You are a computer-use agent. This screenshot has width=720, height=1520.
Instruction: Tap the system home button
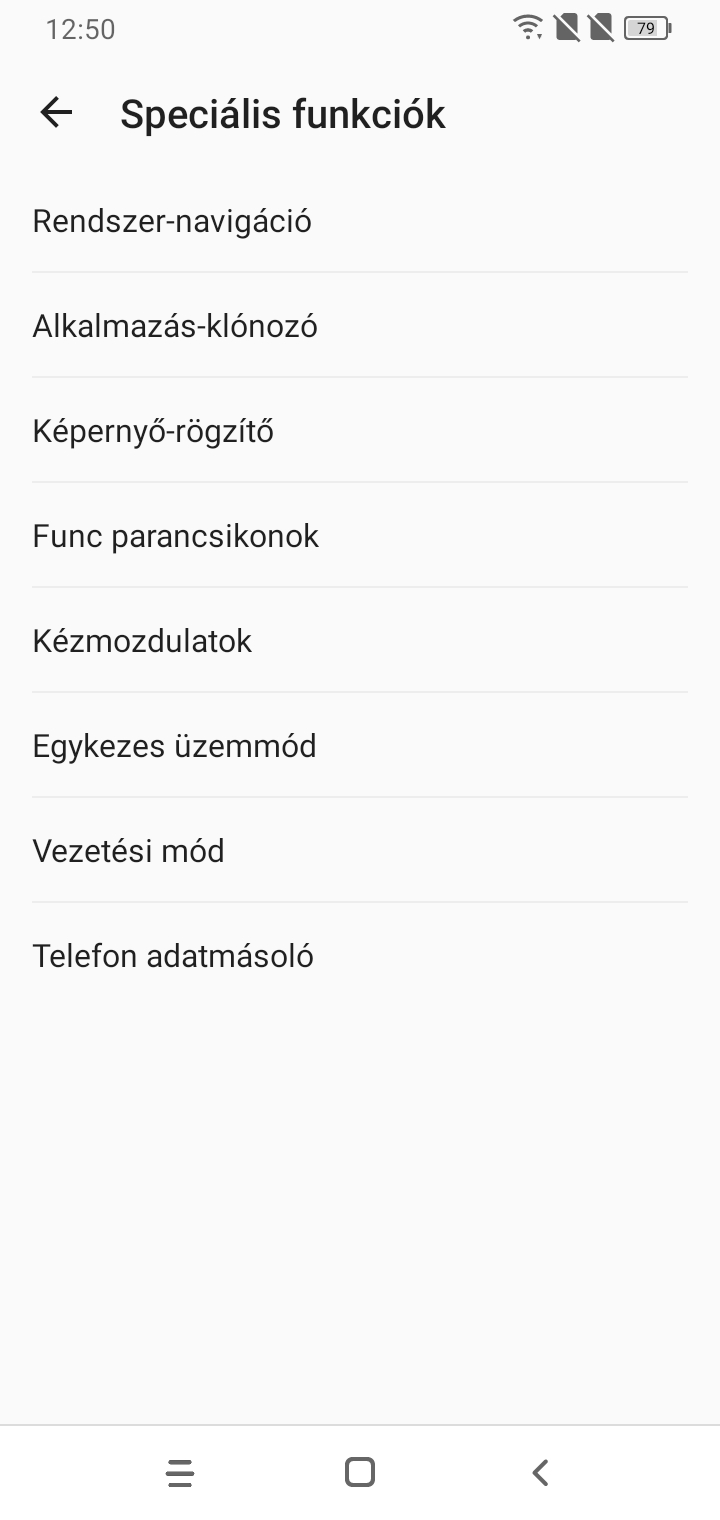360,1472
